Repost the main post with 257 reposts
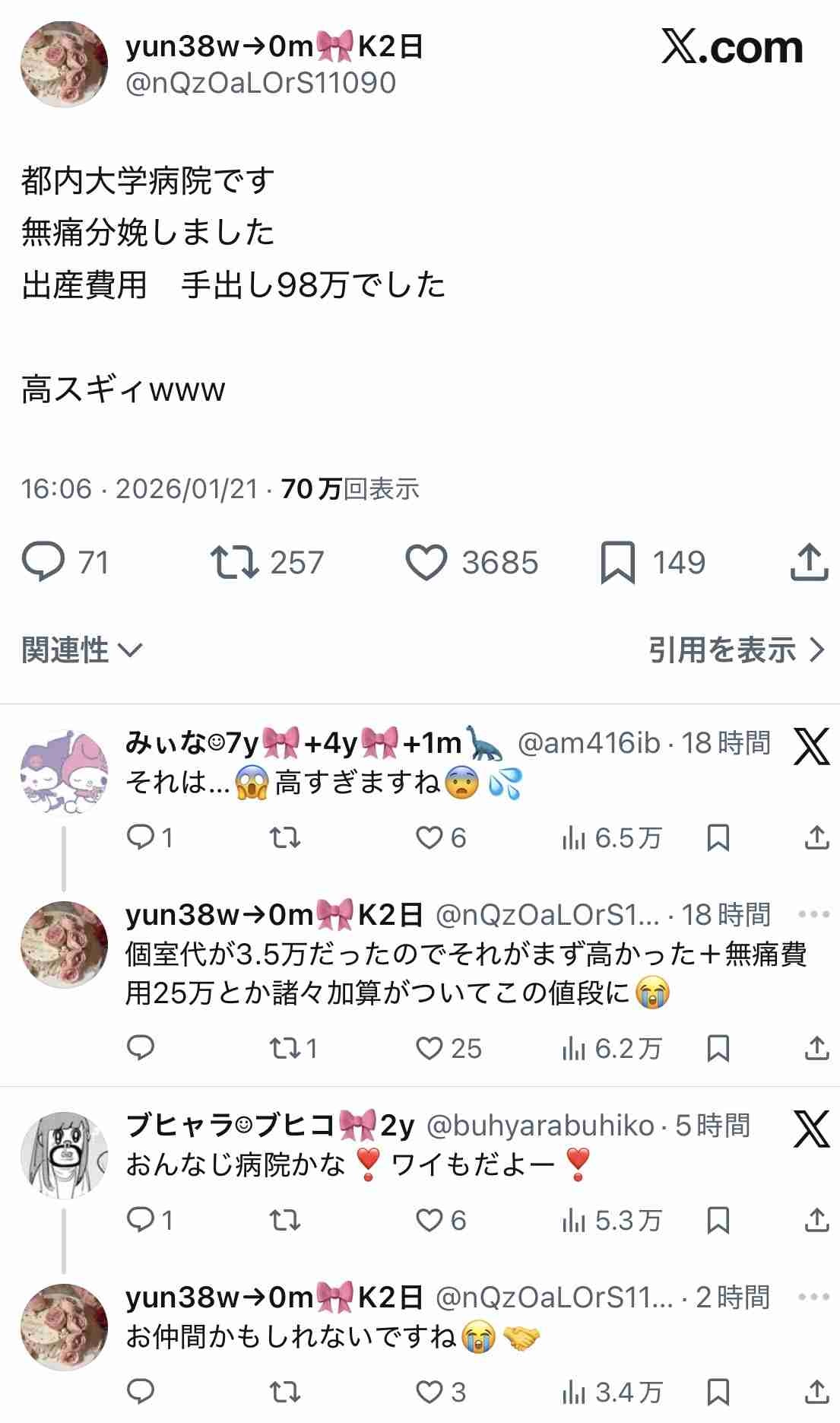Image resolution: width=840 pixels, height=1423 pixels. click(x=234, y=564)
